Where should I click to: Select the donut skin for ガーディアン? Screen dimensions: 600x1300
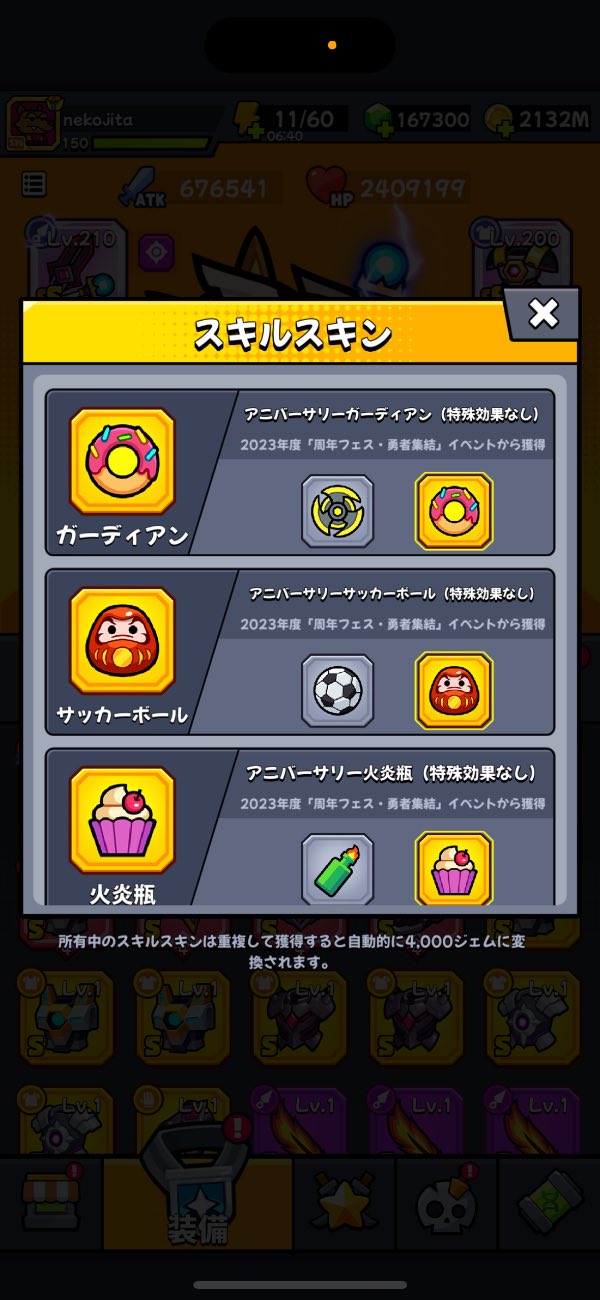click(x=454, y=510)
